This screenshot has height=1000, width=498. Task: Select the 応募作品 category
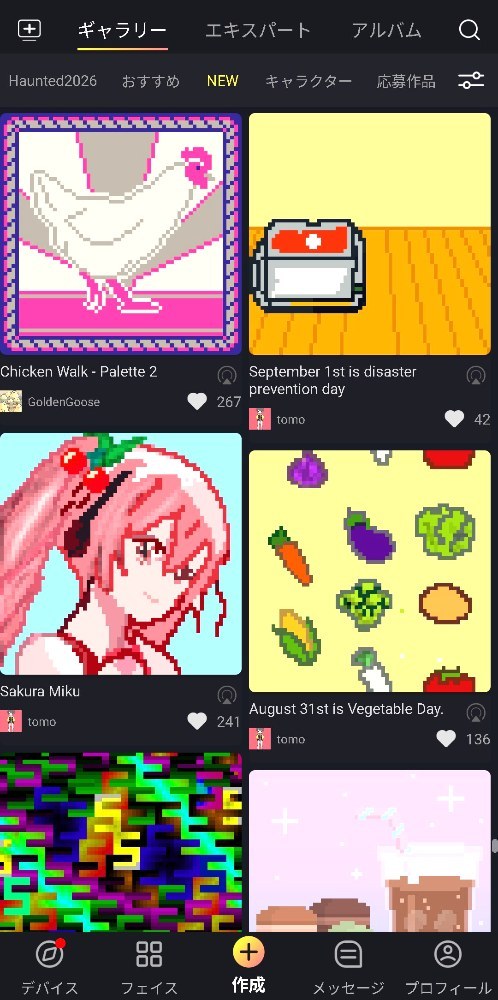[x=406, y=81]
